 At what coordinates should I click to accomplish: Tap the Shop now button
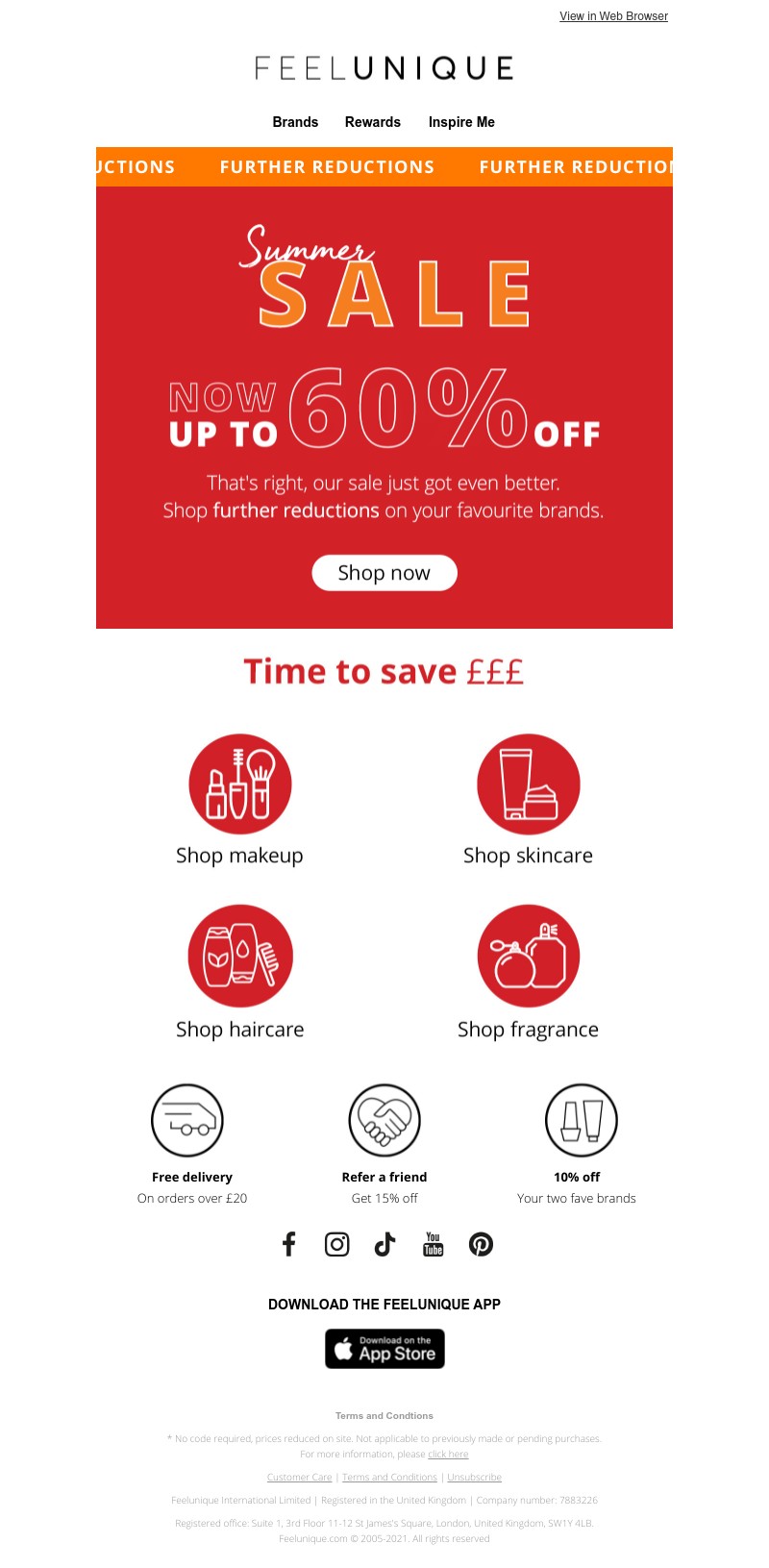pyautogui.click(x=384, y=573)
